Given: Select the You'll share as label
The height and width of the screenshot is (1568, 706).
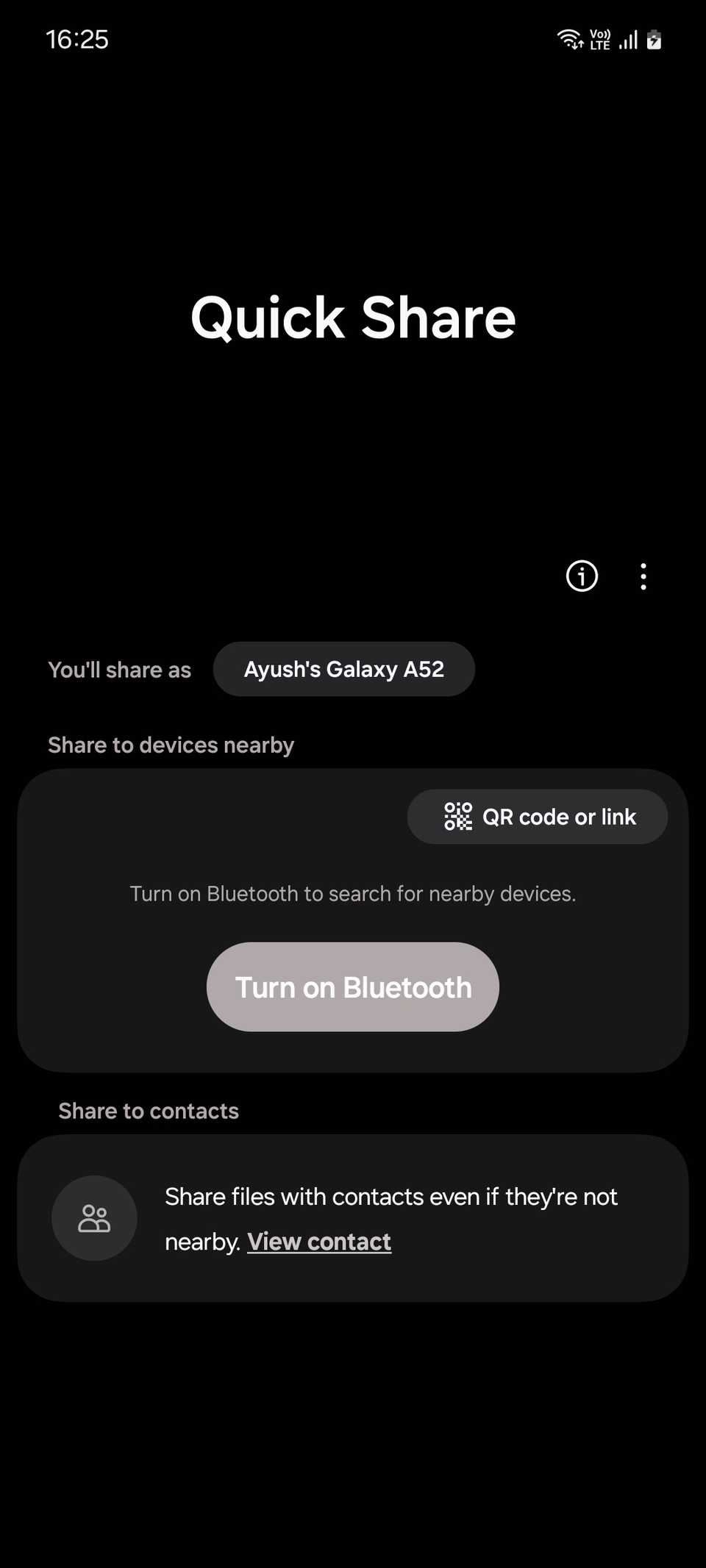Looking at the screenshot, I should (x=119, y=670).
